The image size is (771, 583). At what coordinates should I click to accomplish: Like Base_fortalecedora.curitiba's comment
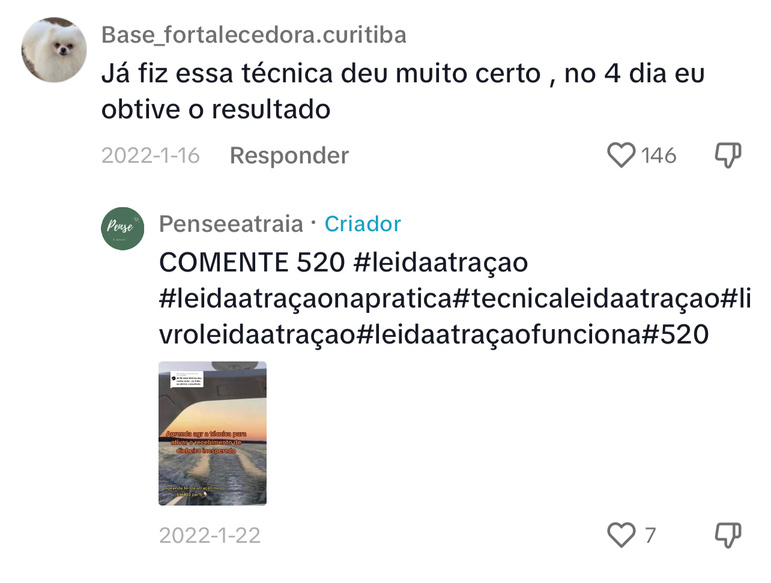pyautogui.click(x=622, y=155)
